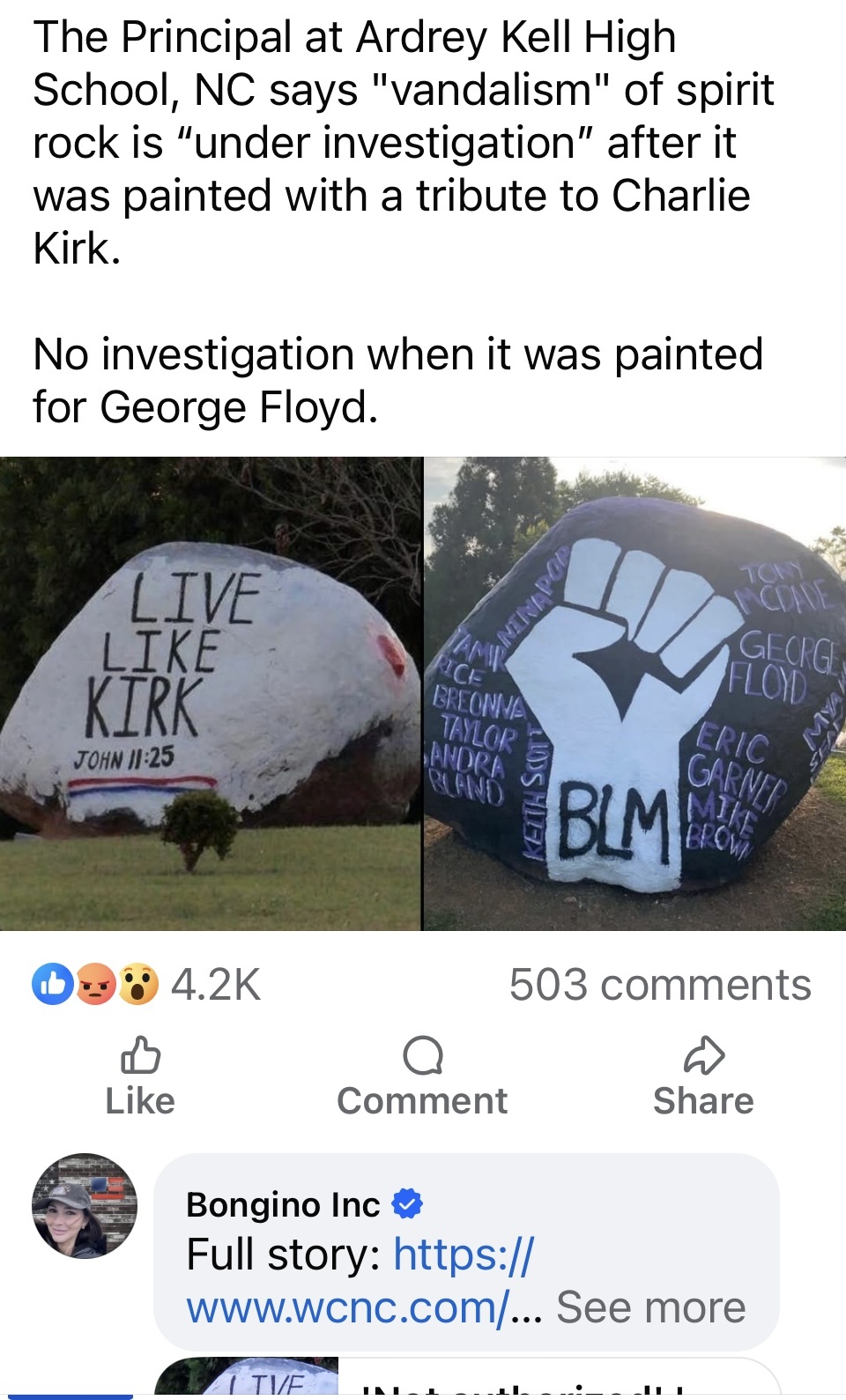This screenshot has width=846, height=1400.
Task: Like the Ardrey Kell spirit rock post
Action: (x=140, y=1076)
